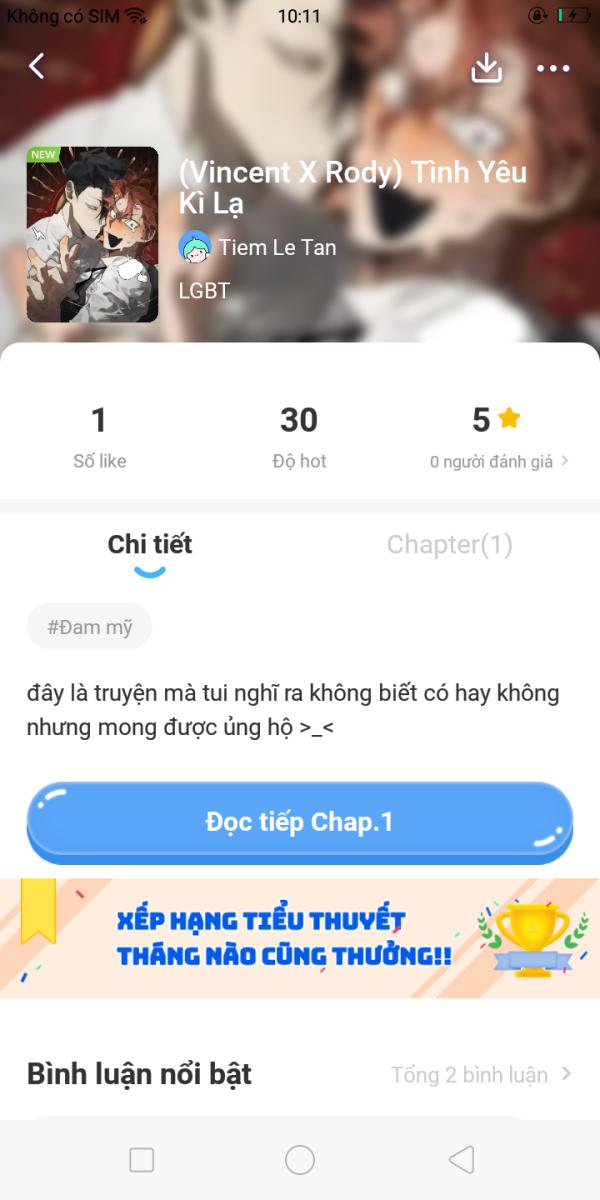Switch to the Chapter(1) tab
This screenshot has height=1200, width=600.
point(449,545)
